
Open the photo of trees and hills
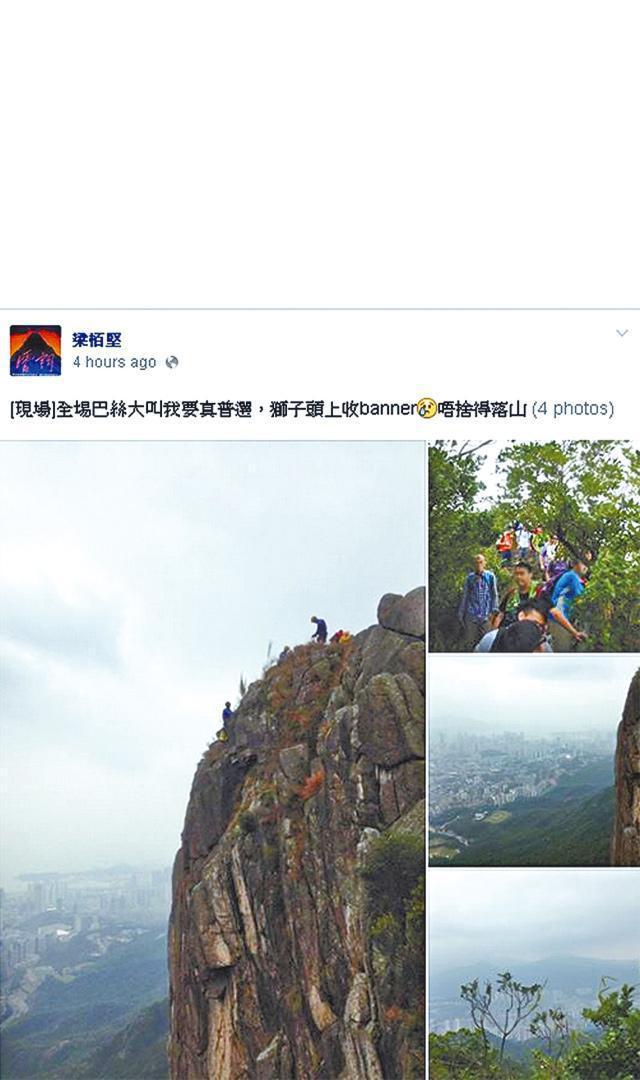coord(533,975)
